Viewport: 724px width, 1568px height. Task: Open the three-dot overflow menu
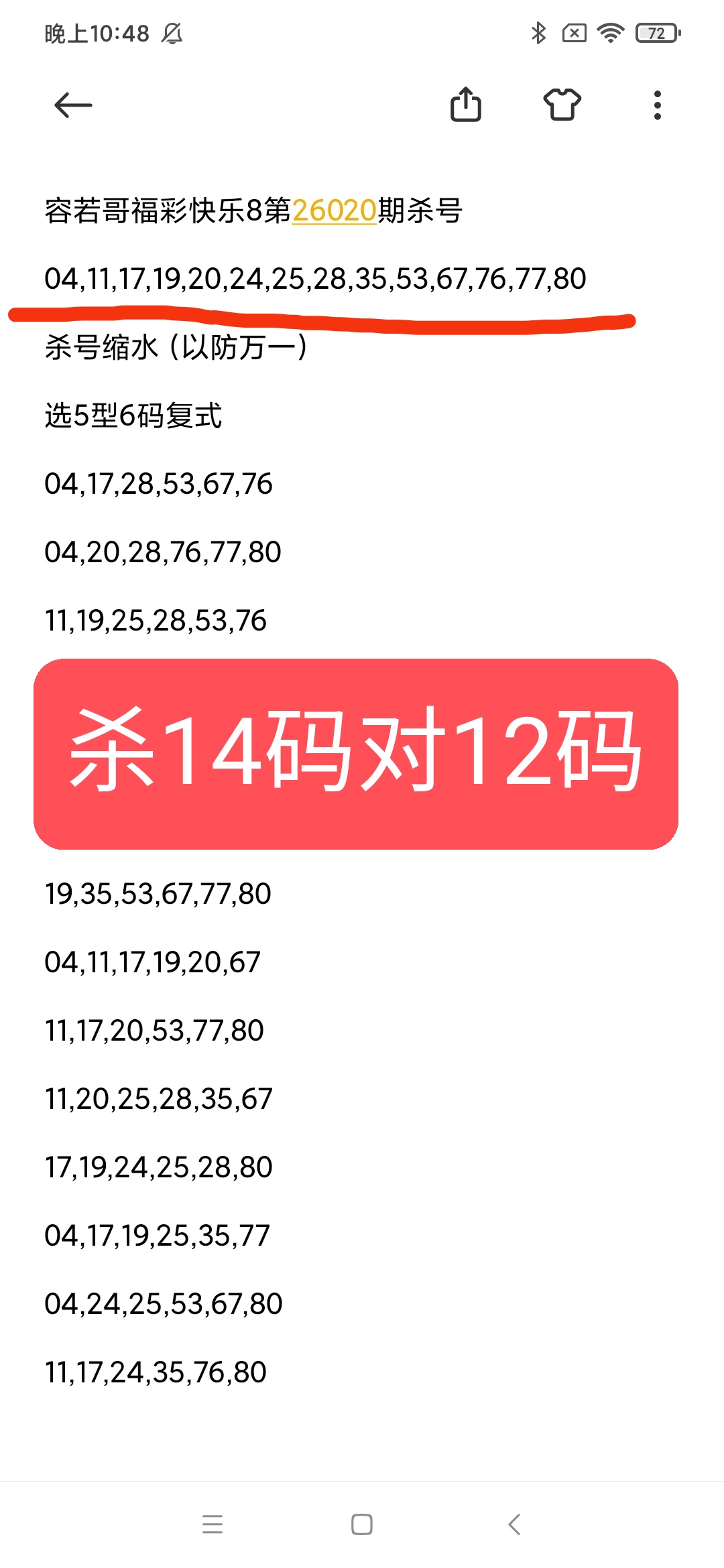(x=657, y=105)
